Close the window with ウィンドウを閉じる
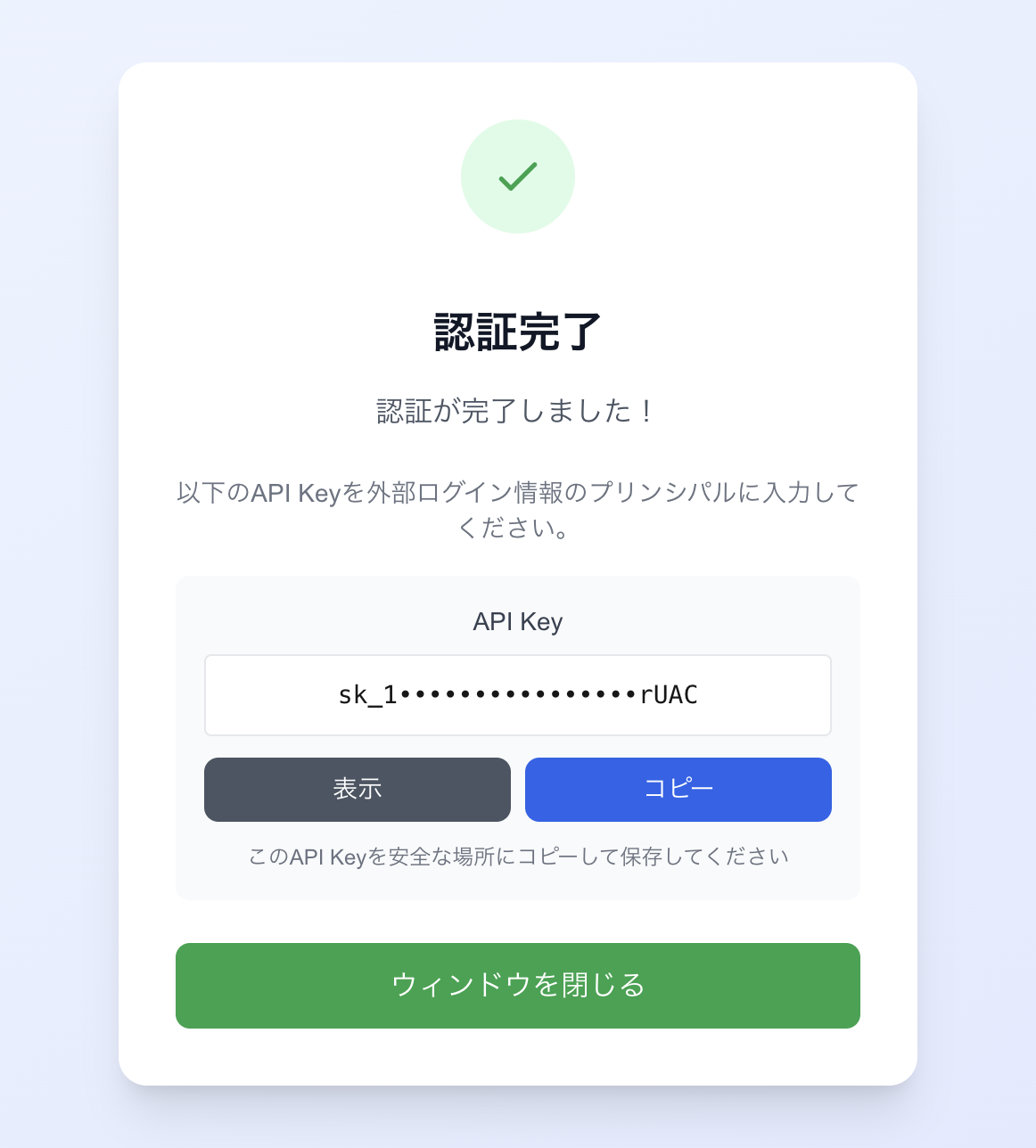The image size is (1036, 1148). (x=517, y=985)
